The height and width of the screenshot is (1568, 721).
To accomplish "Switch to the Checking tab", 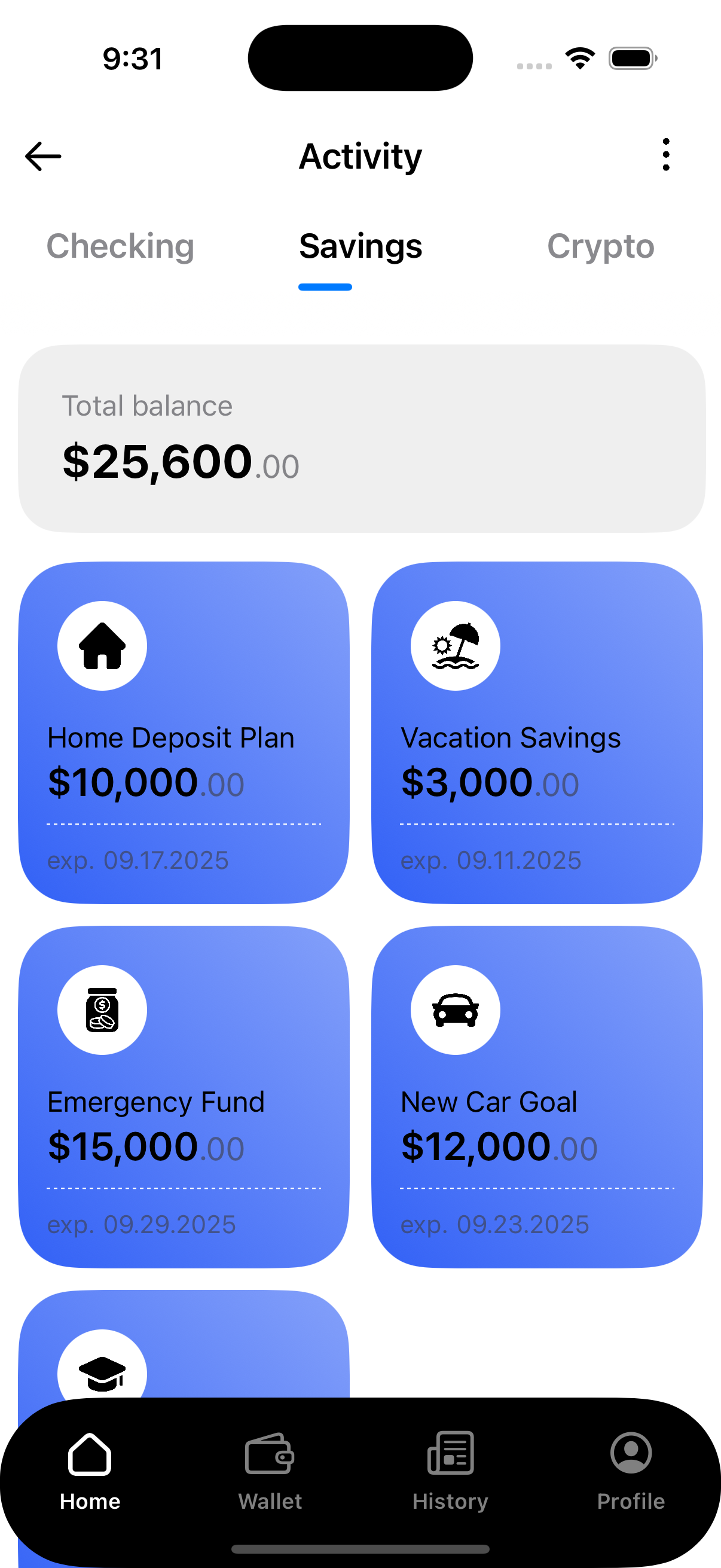I will [121, 246].
